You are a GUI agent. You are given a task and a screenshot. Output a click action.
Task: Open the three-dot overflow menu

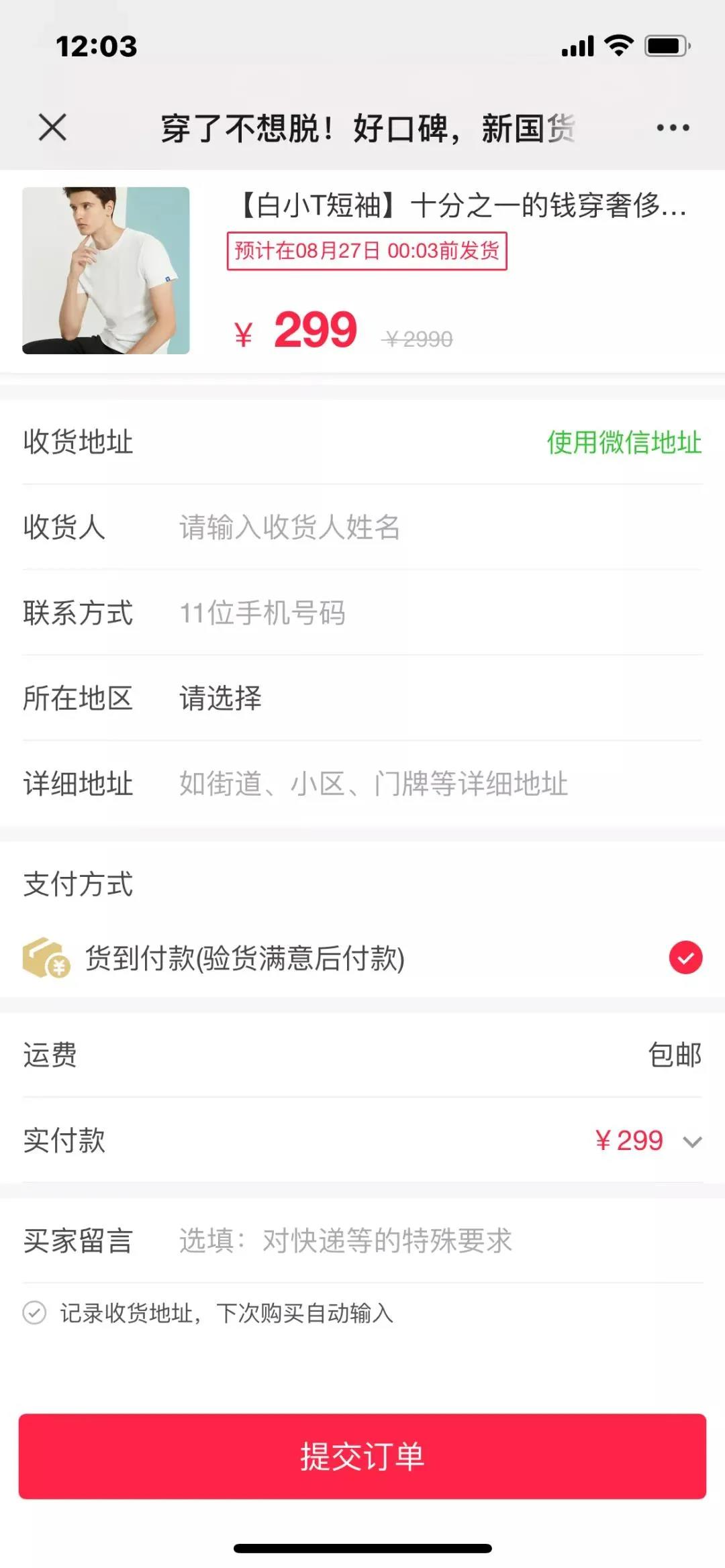click(673, 127)
